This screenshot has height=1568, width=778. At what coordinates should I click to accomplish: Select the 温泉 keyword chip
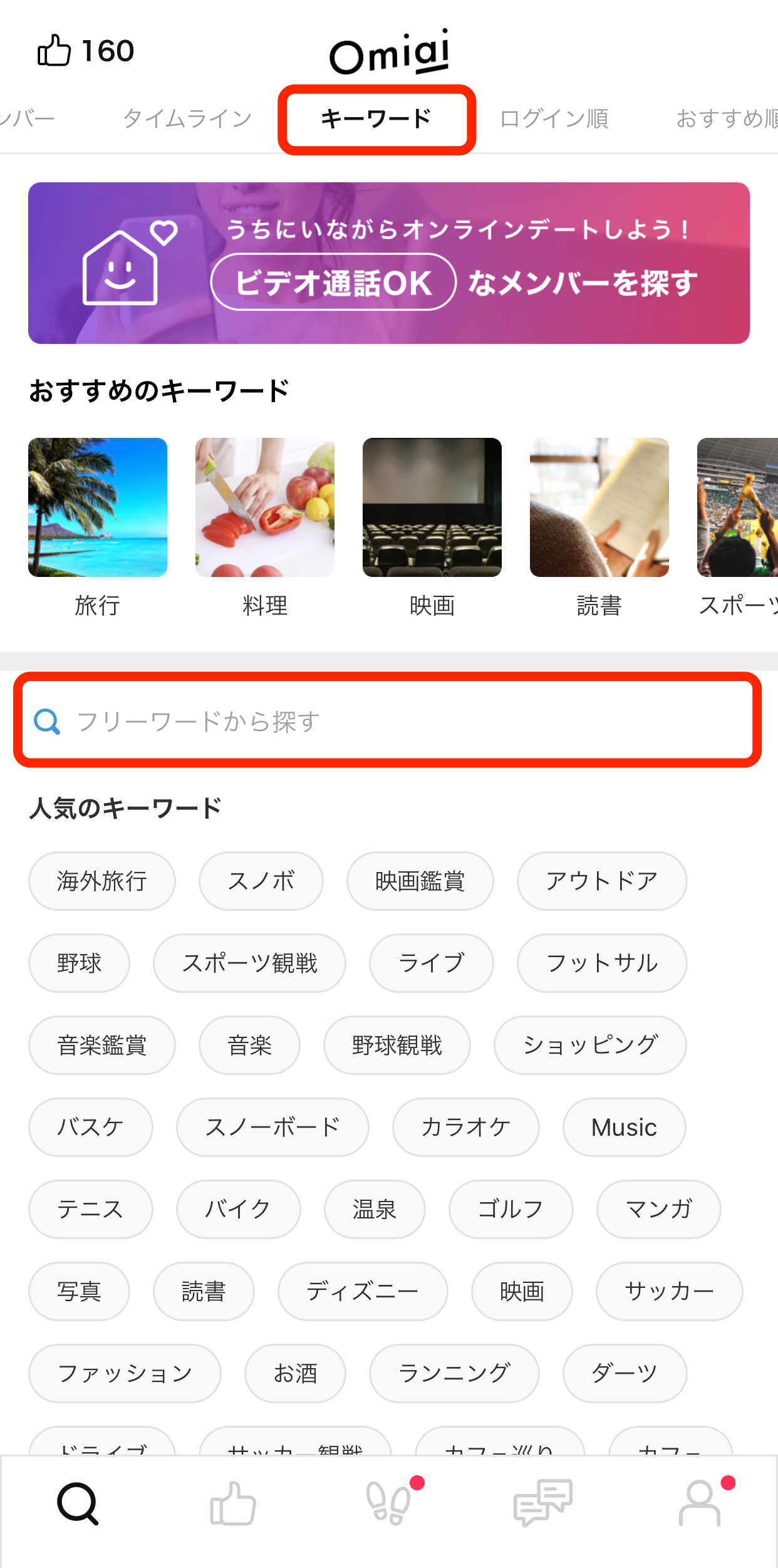click(374, 1209)
